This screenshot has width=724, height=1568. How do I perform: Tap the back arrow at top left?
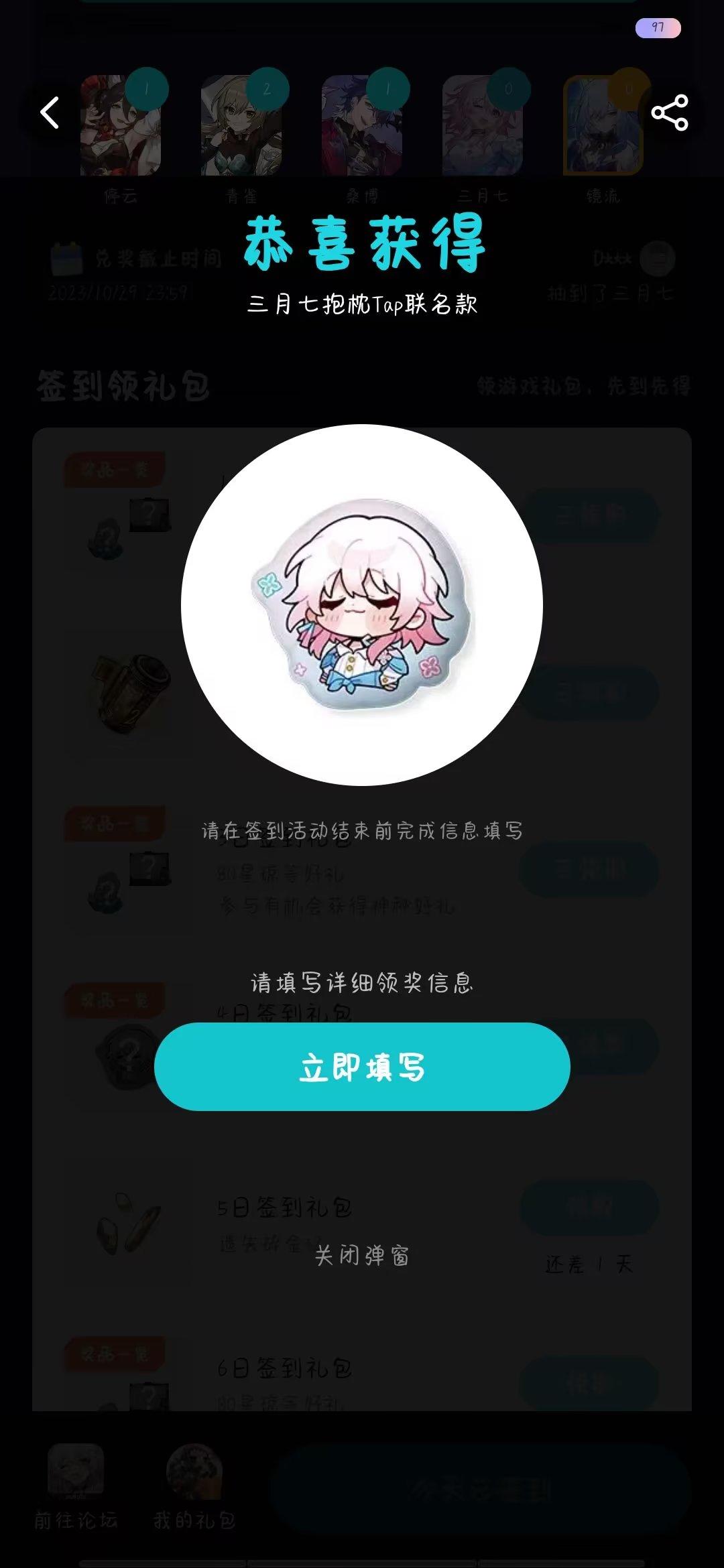pyautogui.click(x=50, y=114)
